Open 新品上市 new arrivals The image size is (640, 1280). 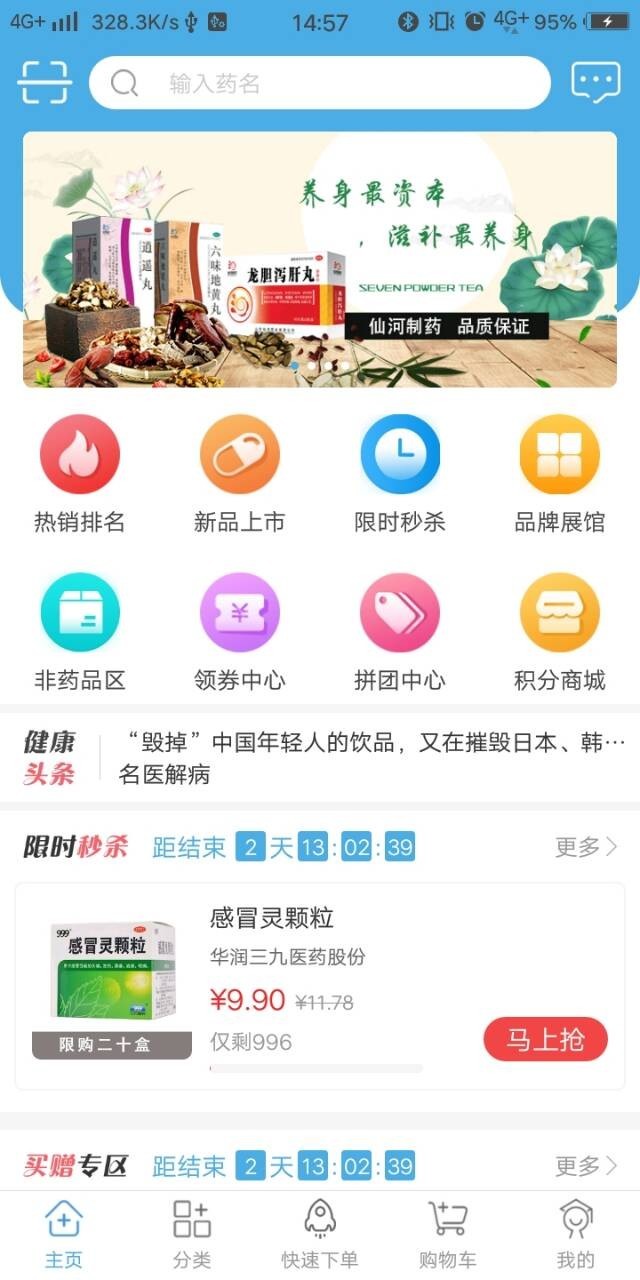coord(240,472)
